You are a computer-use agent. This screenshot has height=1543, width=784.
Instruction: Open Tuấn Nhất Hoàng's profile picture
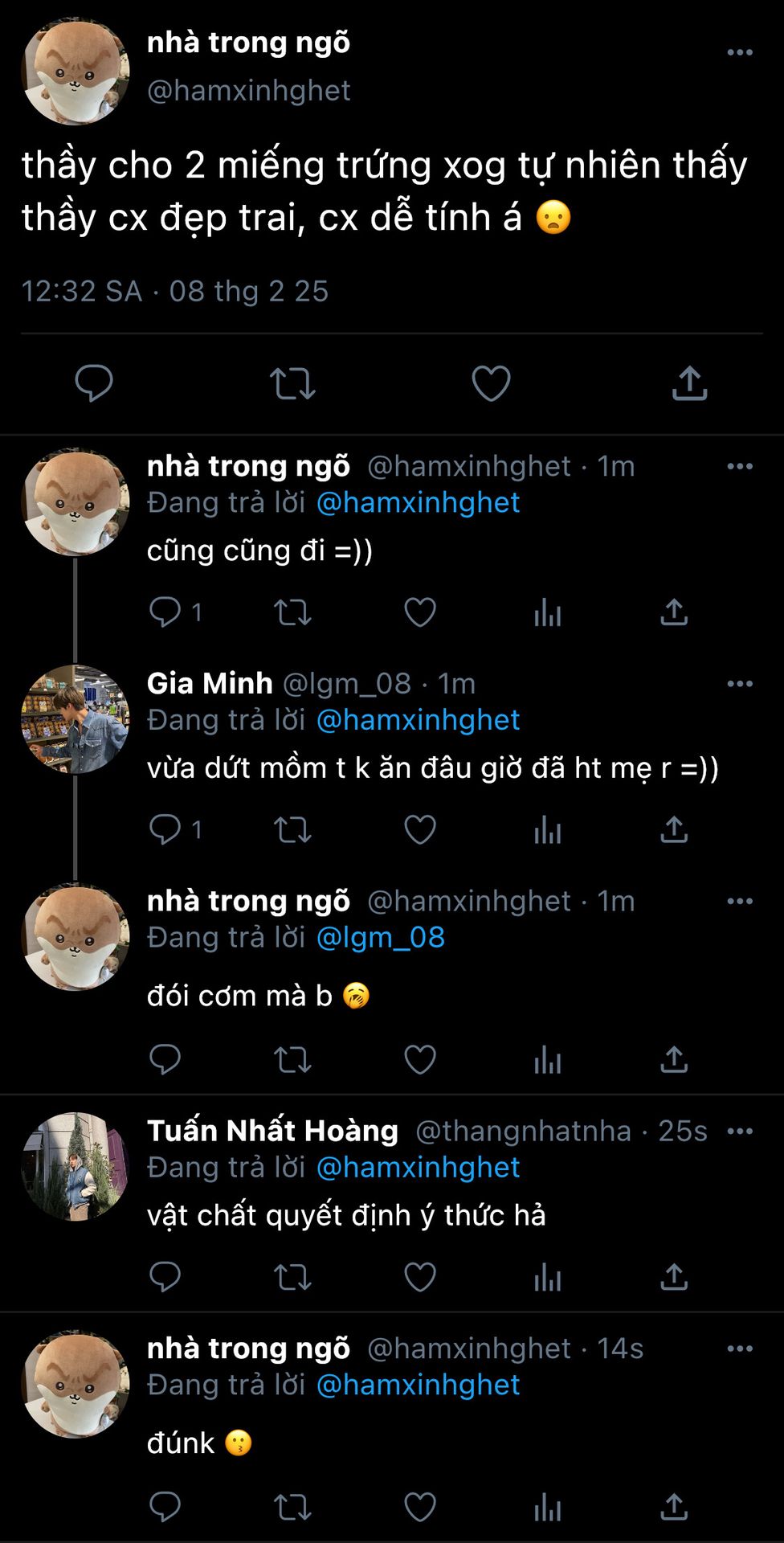point(76,1167)
